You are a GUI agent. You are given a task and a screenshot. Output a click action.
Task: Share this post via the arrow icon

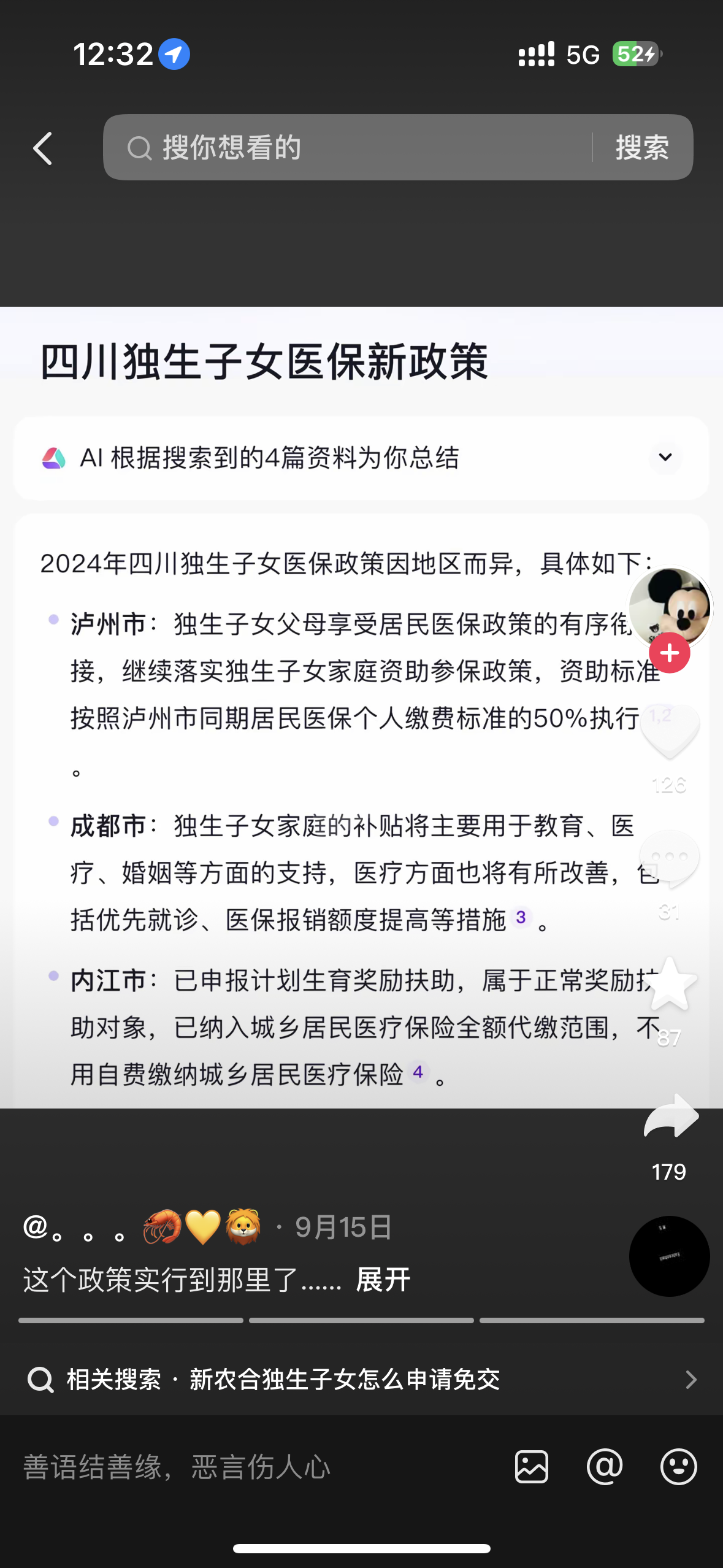670,1116
